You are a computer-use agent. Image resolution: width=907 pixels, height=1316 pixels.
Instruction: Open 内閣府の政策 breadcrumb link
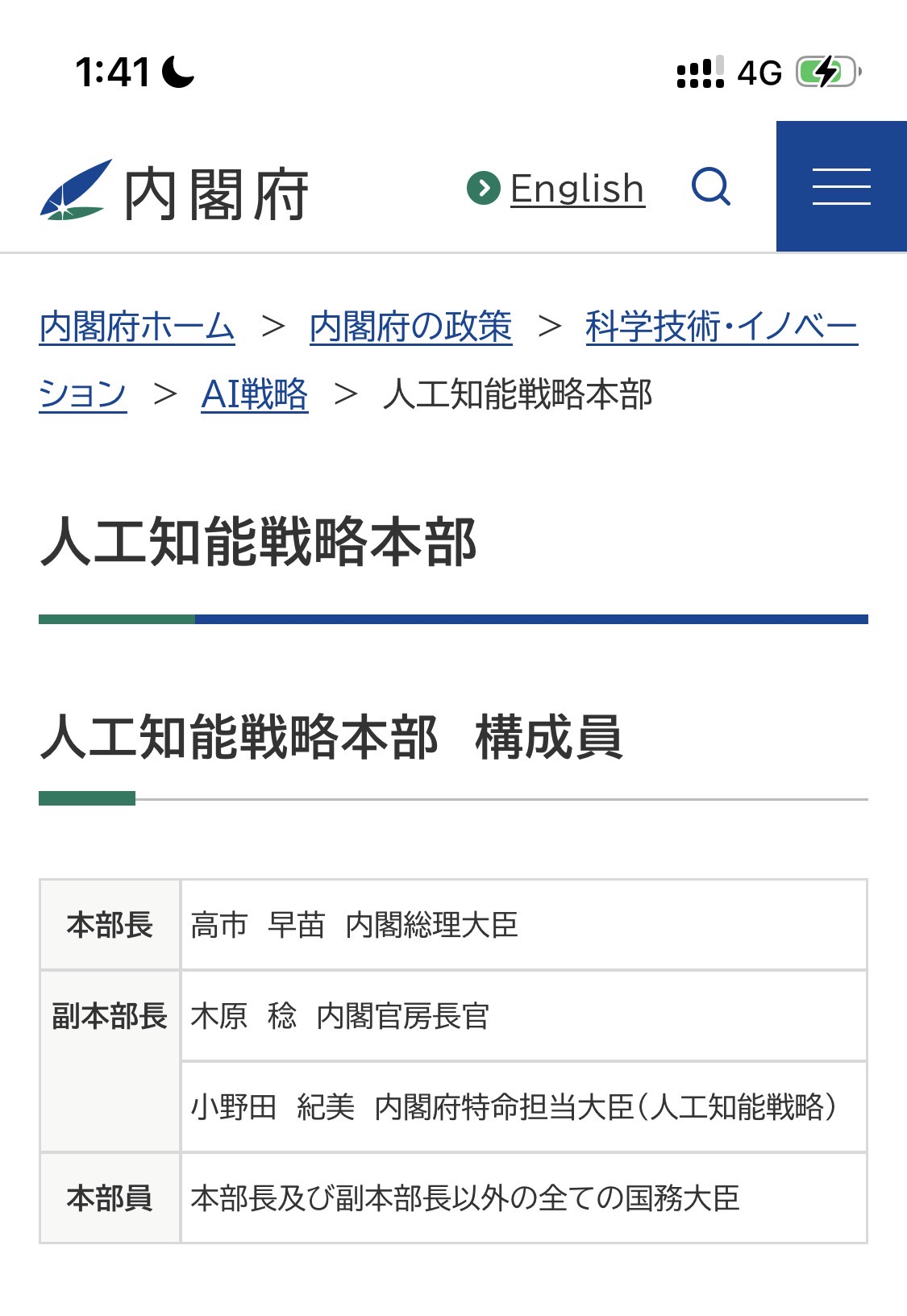(x=410, y=327)
